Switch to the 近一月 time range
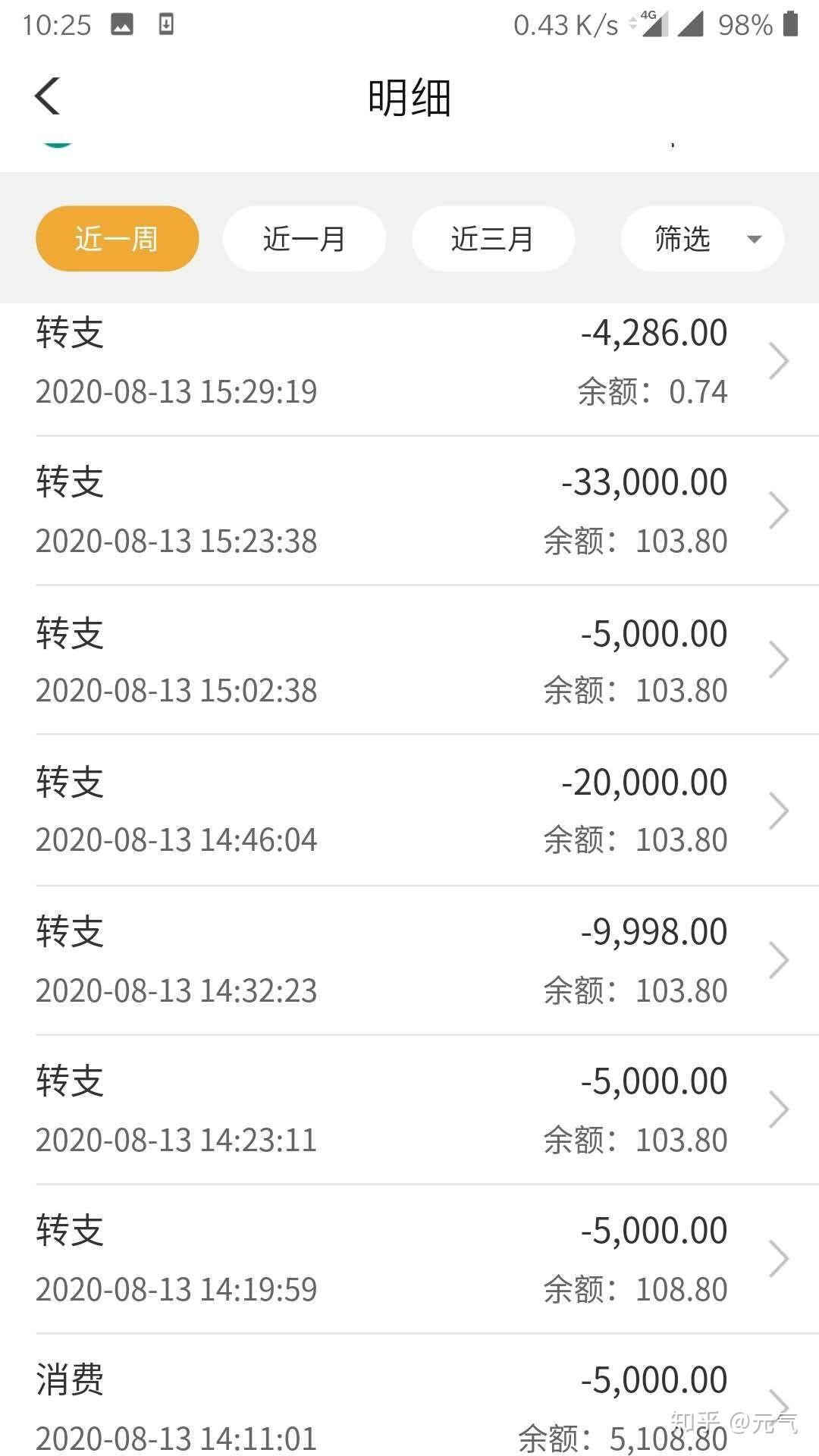 pyautogui.click(x=304, y=239)
